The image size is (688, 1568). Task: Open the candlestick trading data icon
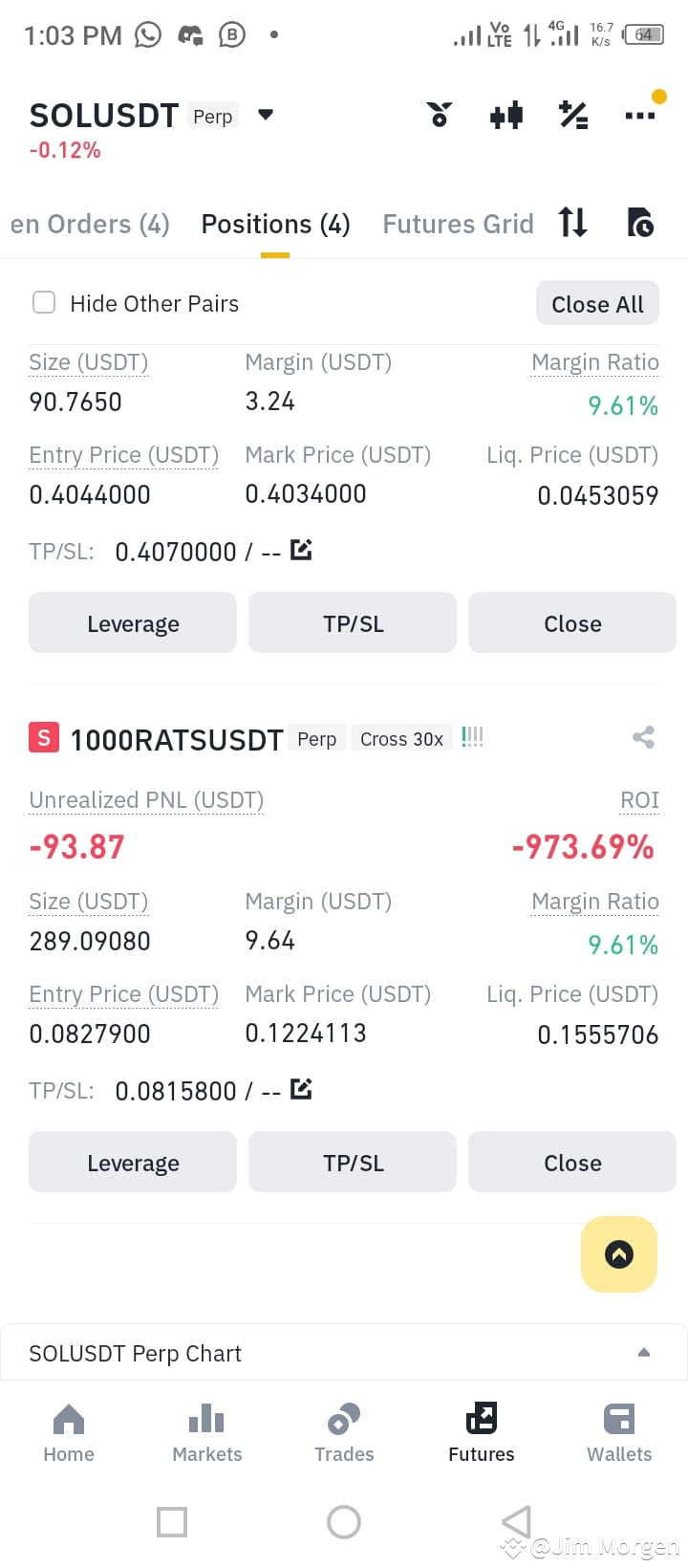(x=505, y=115)
